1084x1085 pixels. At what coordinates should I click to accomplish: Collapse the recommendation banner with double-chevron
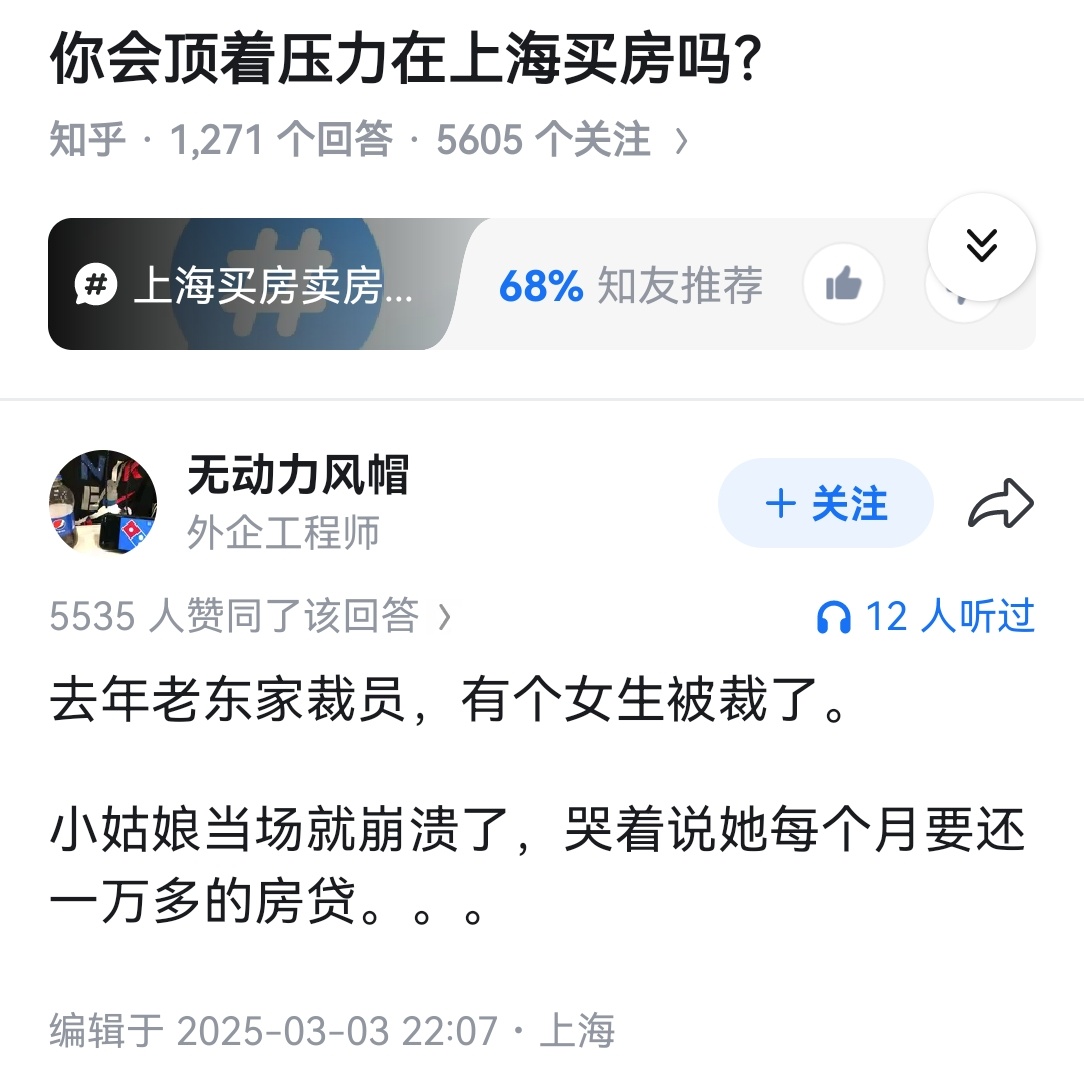981,243
